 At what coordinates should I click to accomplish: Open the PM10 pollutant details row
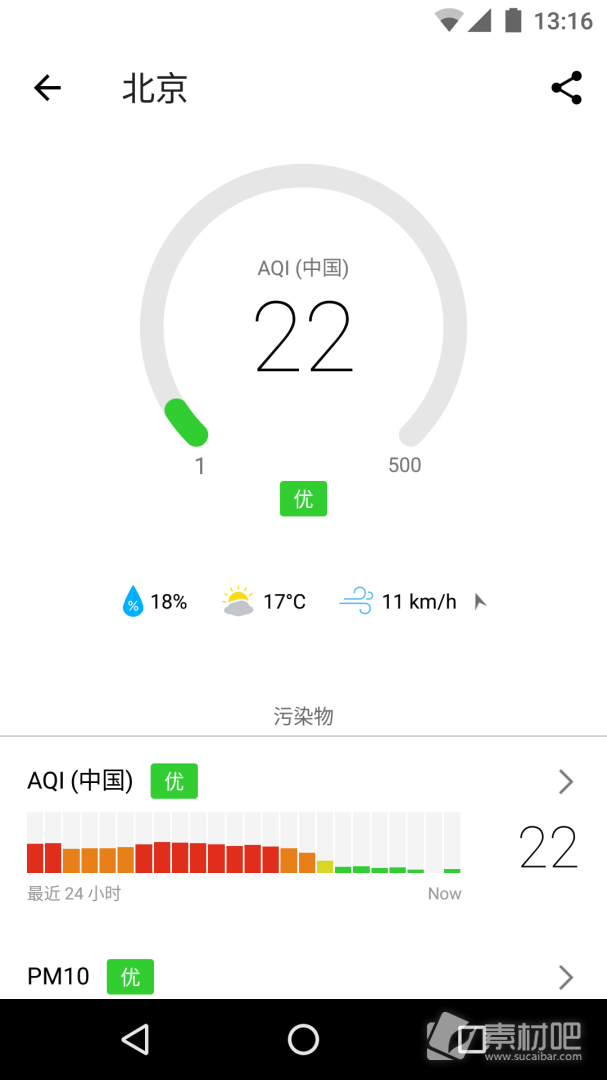pos(303,977)
